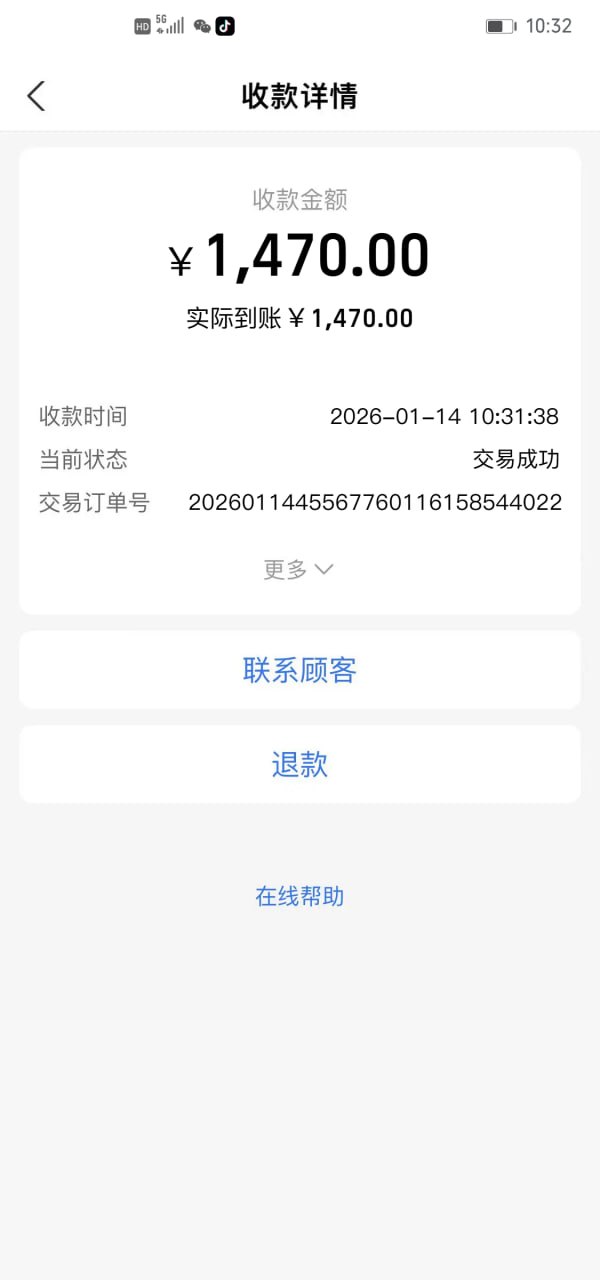Tap the 联系顾客 button
Image resolution: width=600 pixels, height=1280 pixels.
(300, 670)
